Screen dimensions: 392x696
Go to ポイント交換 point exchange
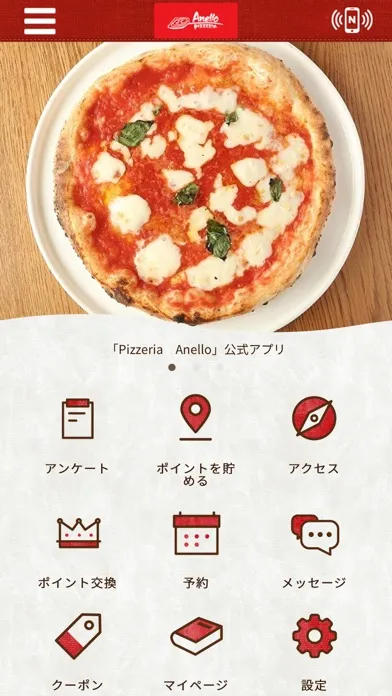tap(77, 552)
